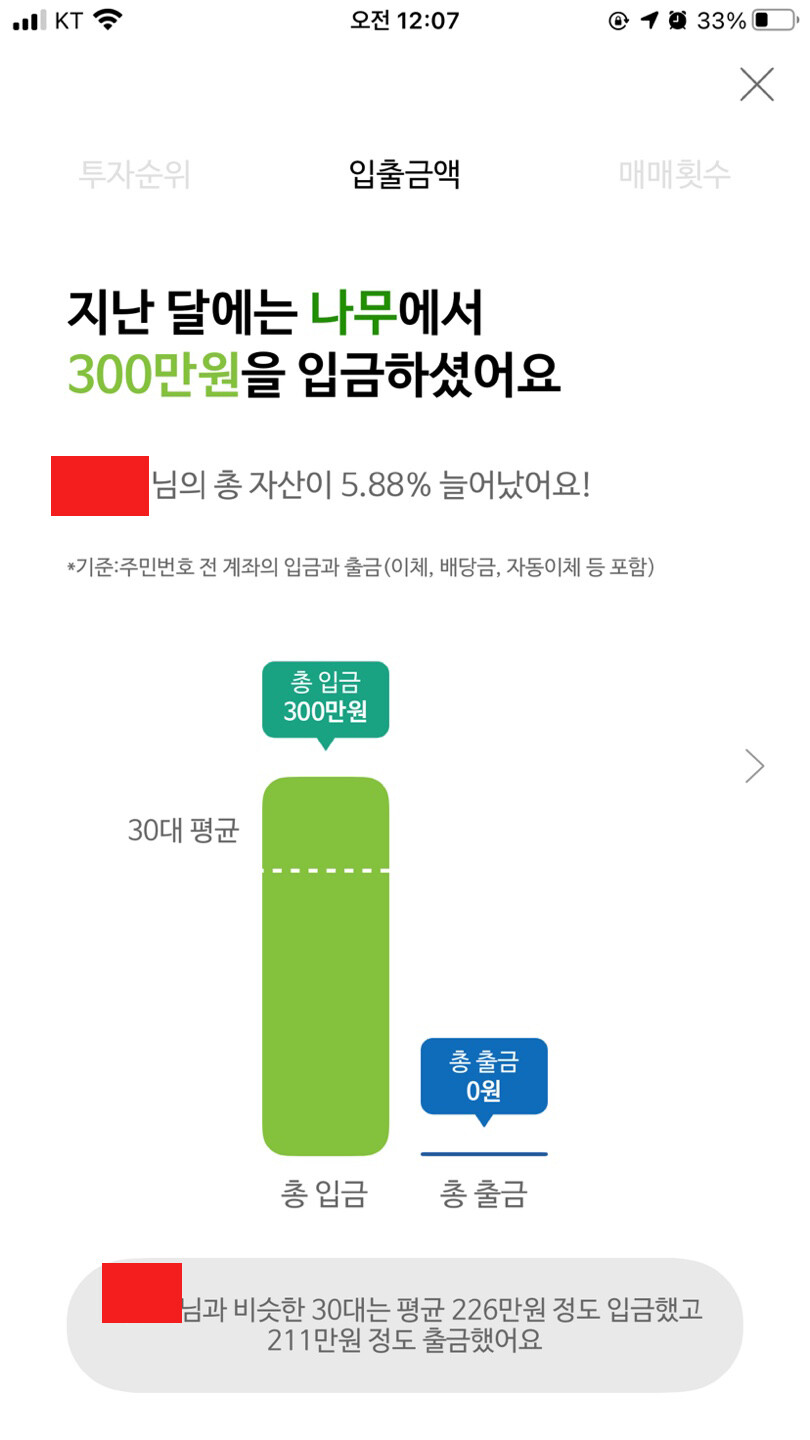Close the report with the X button
The width and height of the screenshot is (810, 1440).
(756, 85)
